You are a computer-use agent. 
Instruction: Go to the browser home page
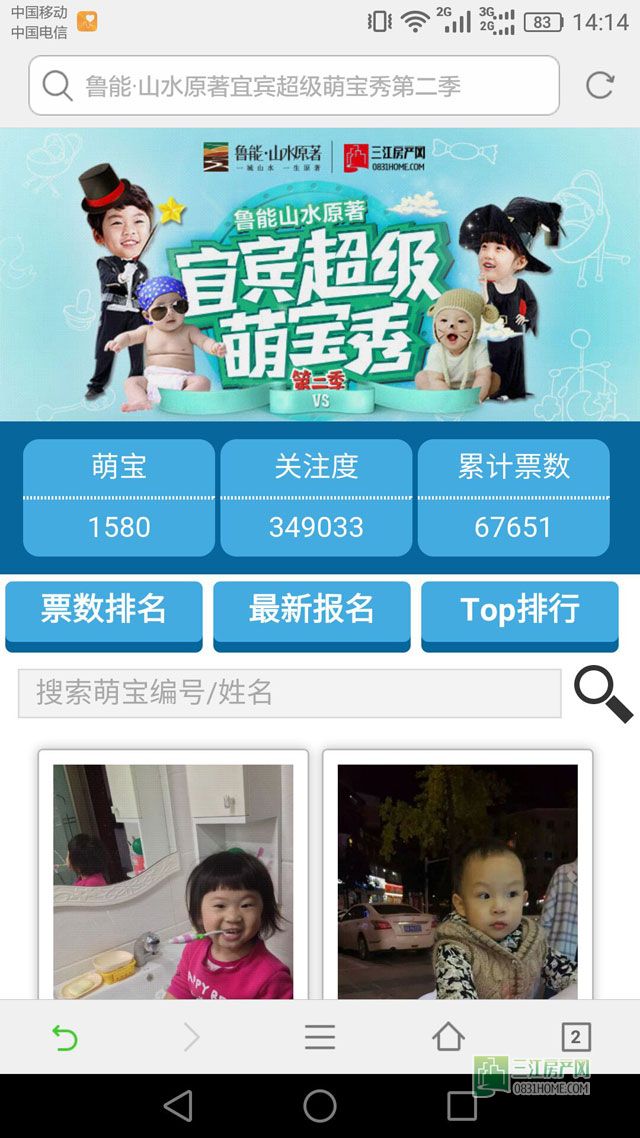[x=448, y=1037]
